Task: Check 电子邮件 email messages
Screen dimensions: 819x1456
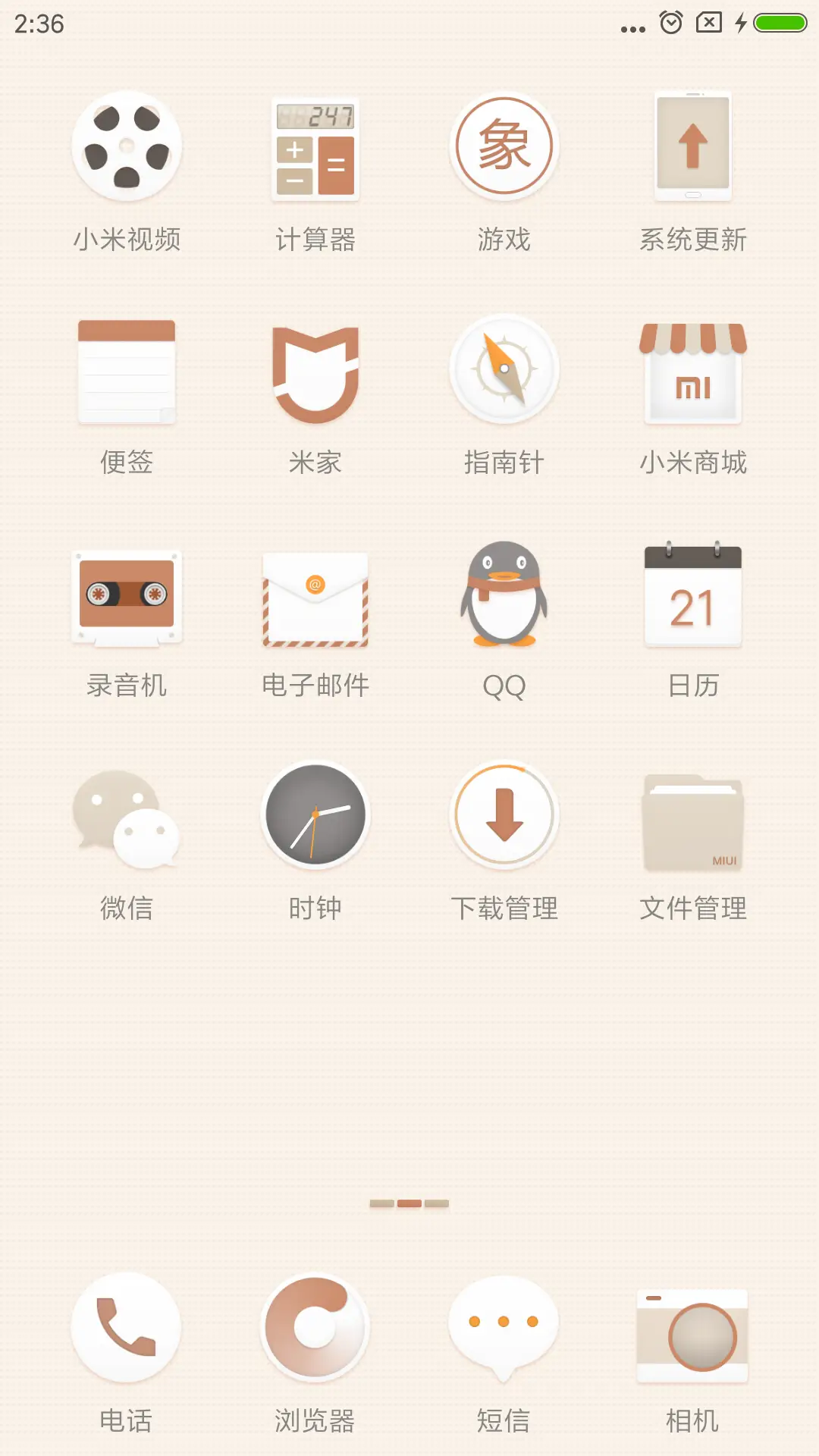Action: [315, 595]
